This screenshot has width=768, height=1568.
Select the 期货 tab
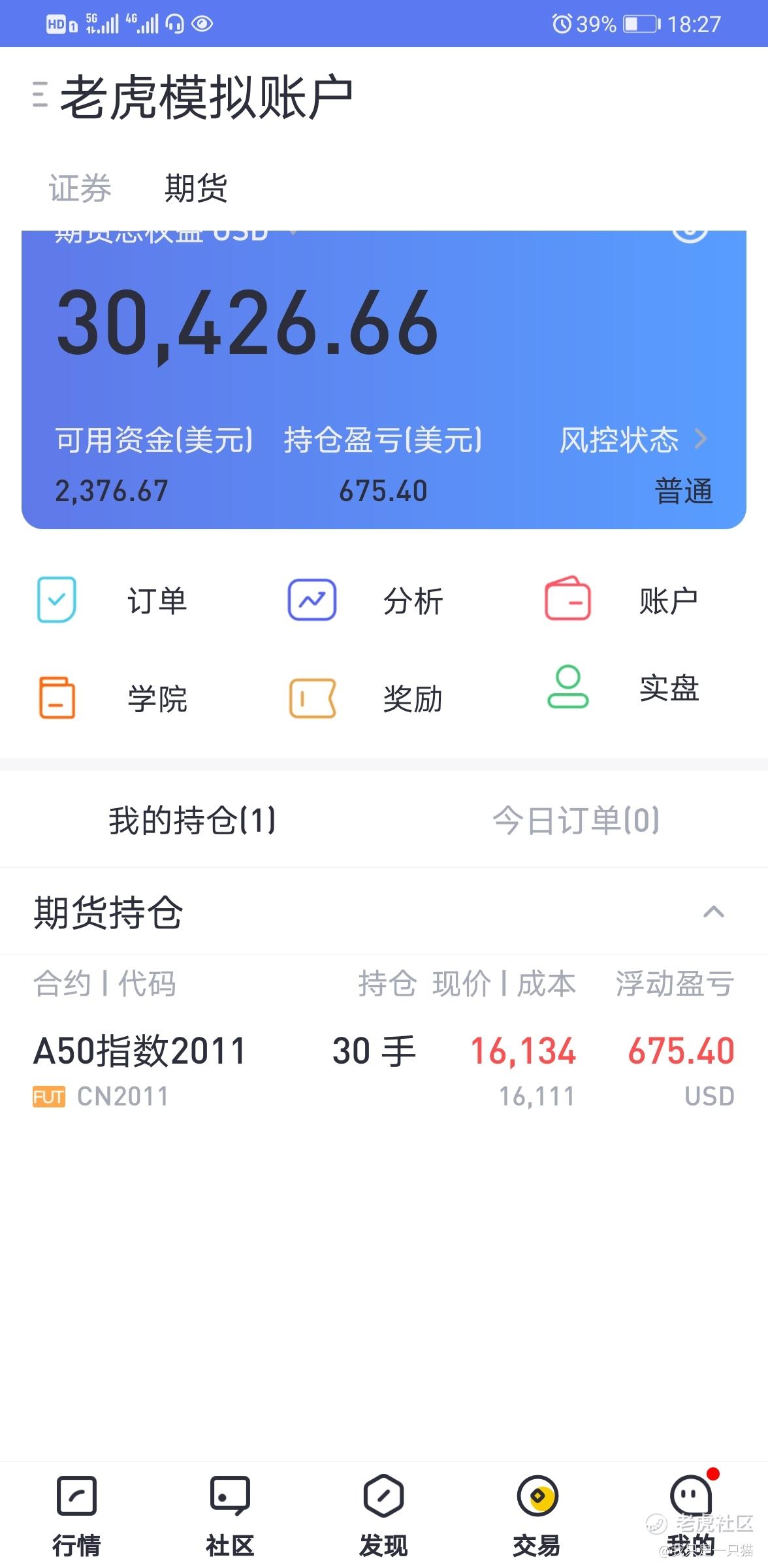(195, 189)
